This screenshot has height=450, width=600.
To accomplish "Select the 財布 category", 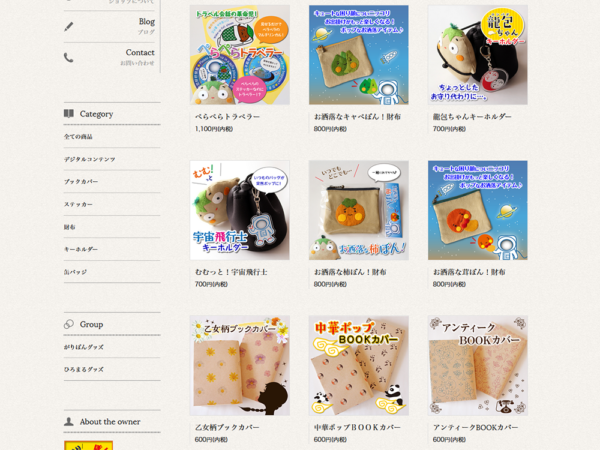I will [x=70, y=227].
